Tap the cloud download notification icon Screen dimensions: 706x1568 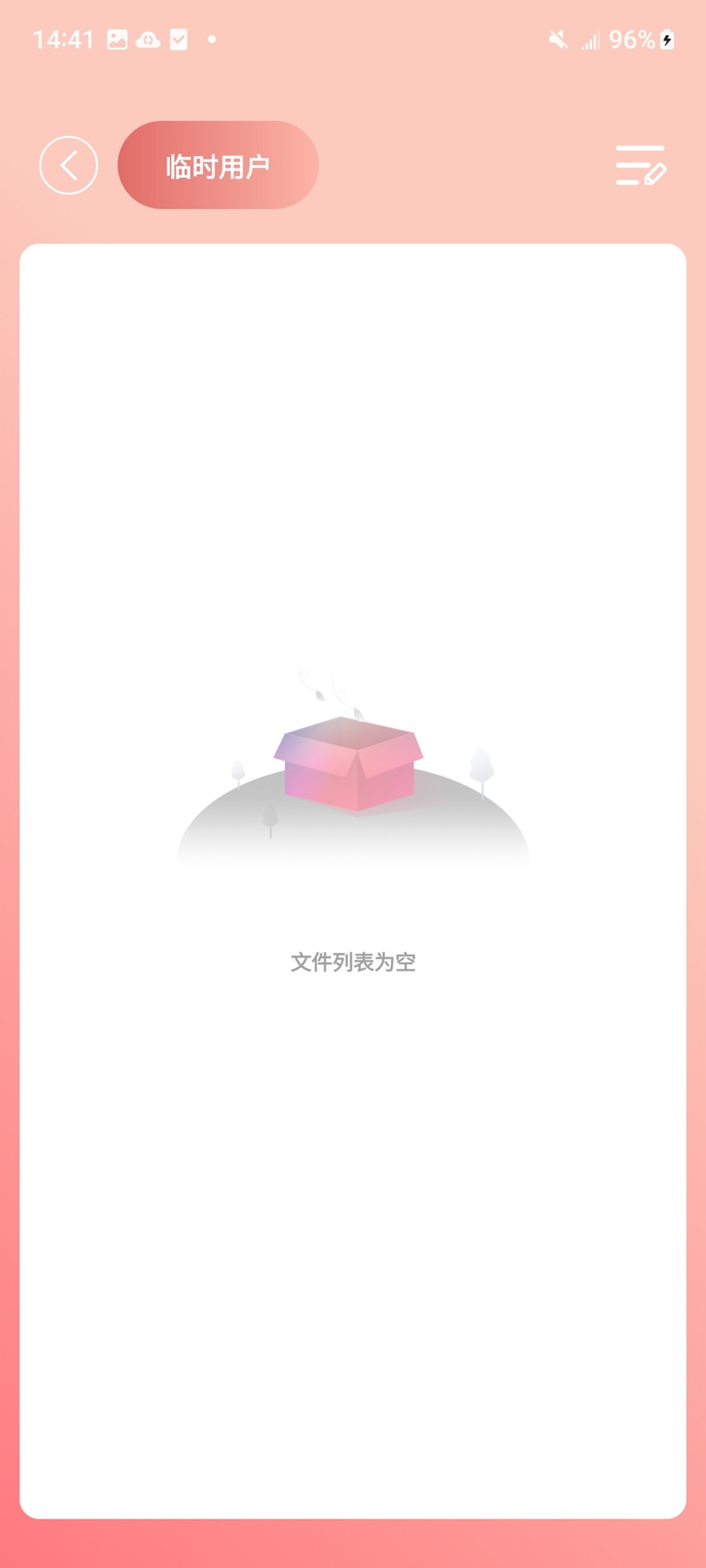(x=147, y=39)
